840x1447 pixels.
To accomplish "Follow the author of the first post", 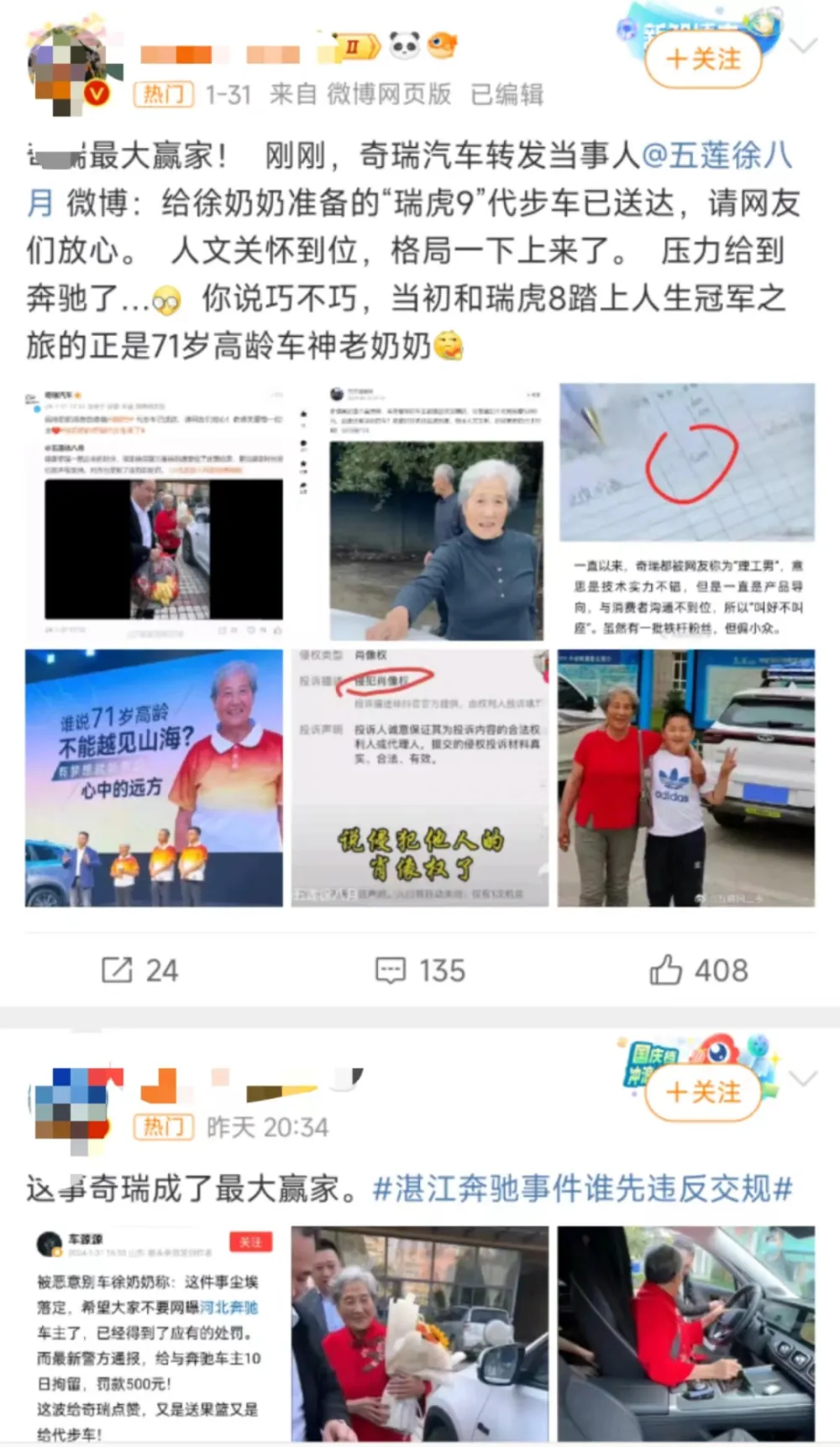I will (703, 59).
